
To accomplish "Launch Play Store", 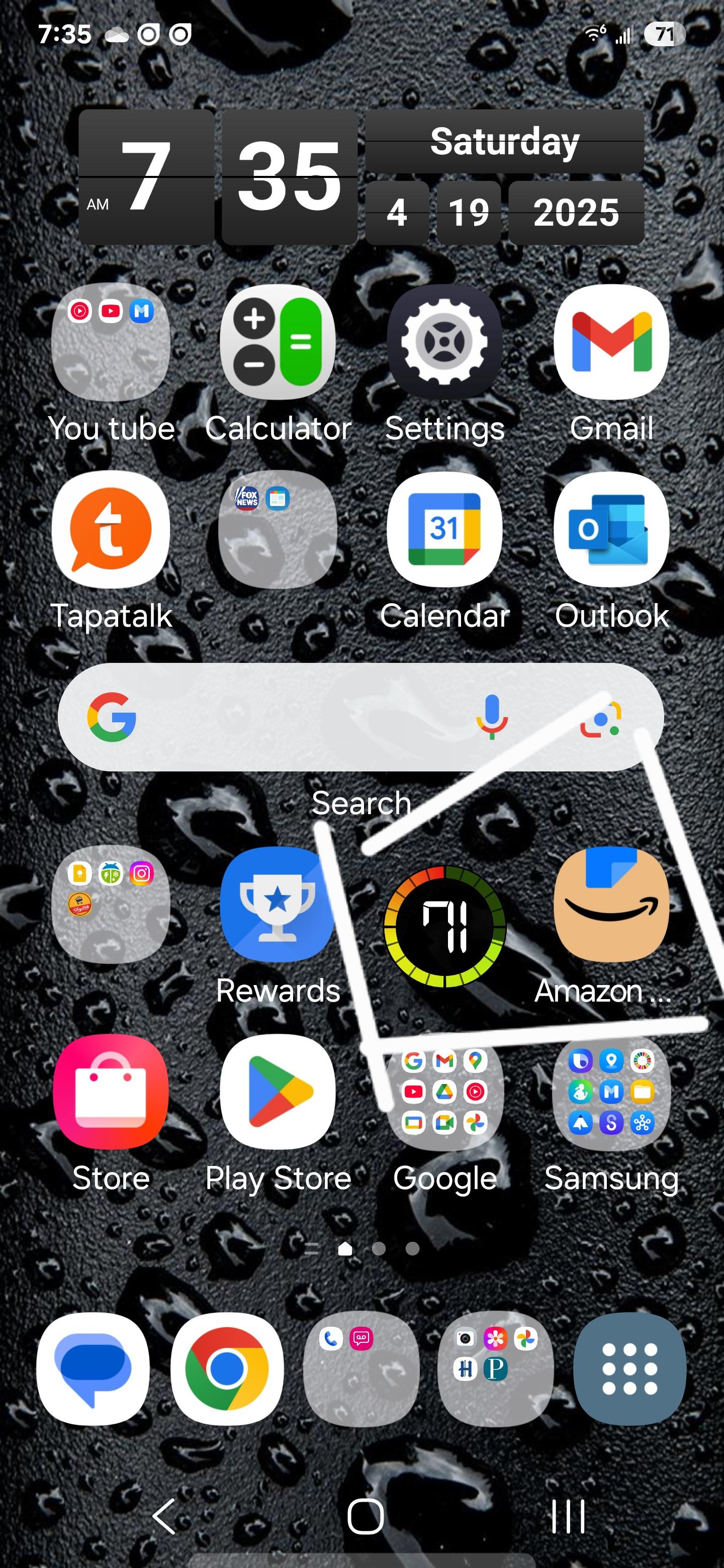I will tap(278, 1092).
